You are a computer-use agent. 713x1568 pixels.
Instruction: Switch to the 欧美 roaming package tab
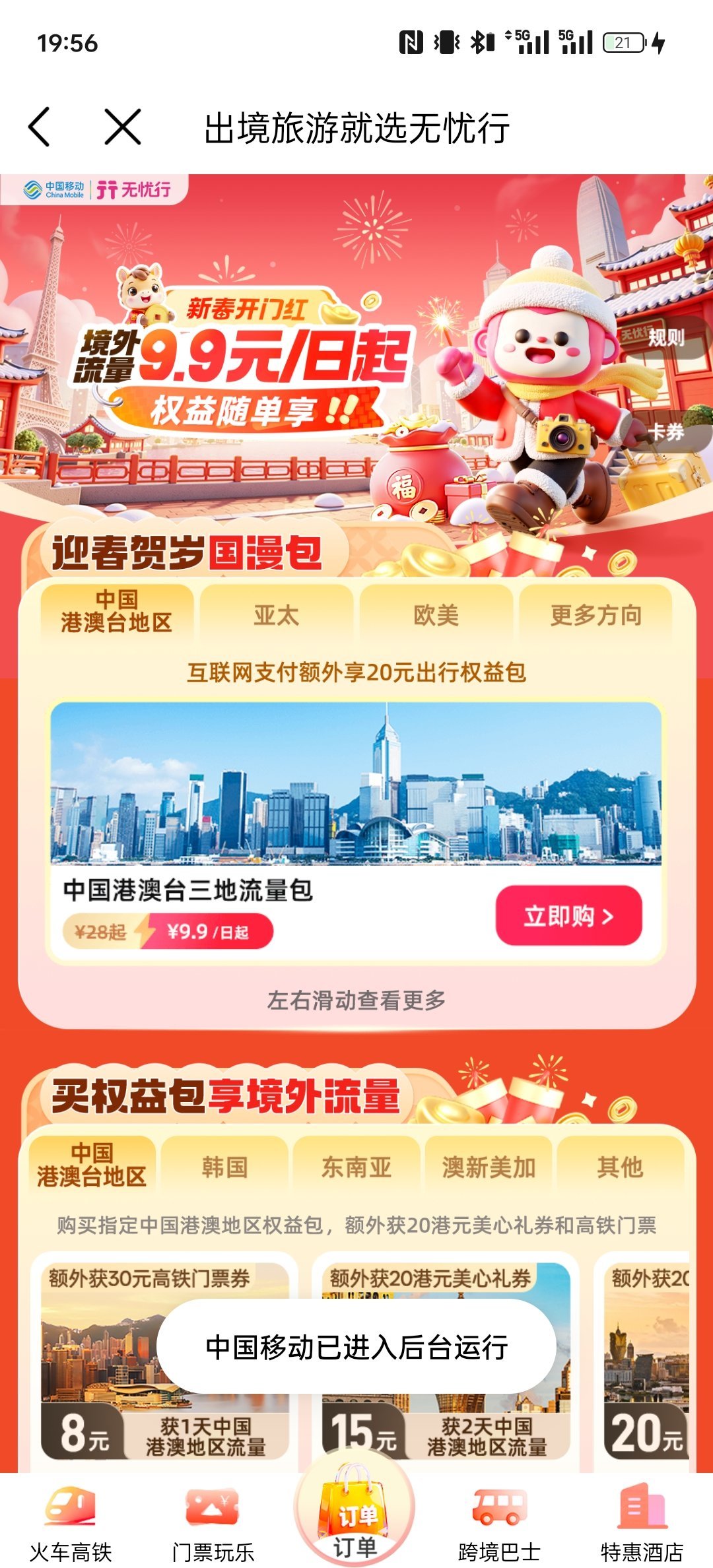pyautogui.click(x=436, y=615)
